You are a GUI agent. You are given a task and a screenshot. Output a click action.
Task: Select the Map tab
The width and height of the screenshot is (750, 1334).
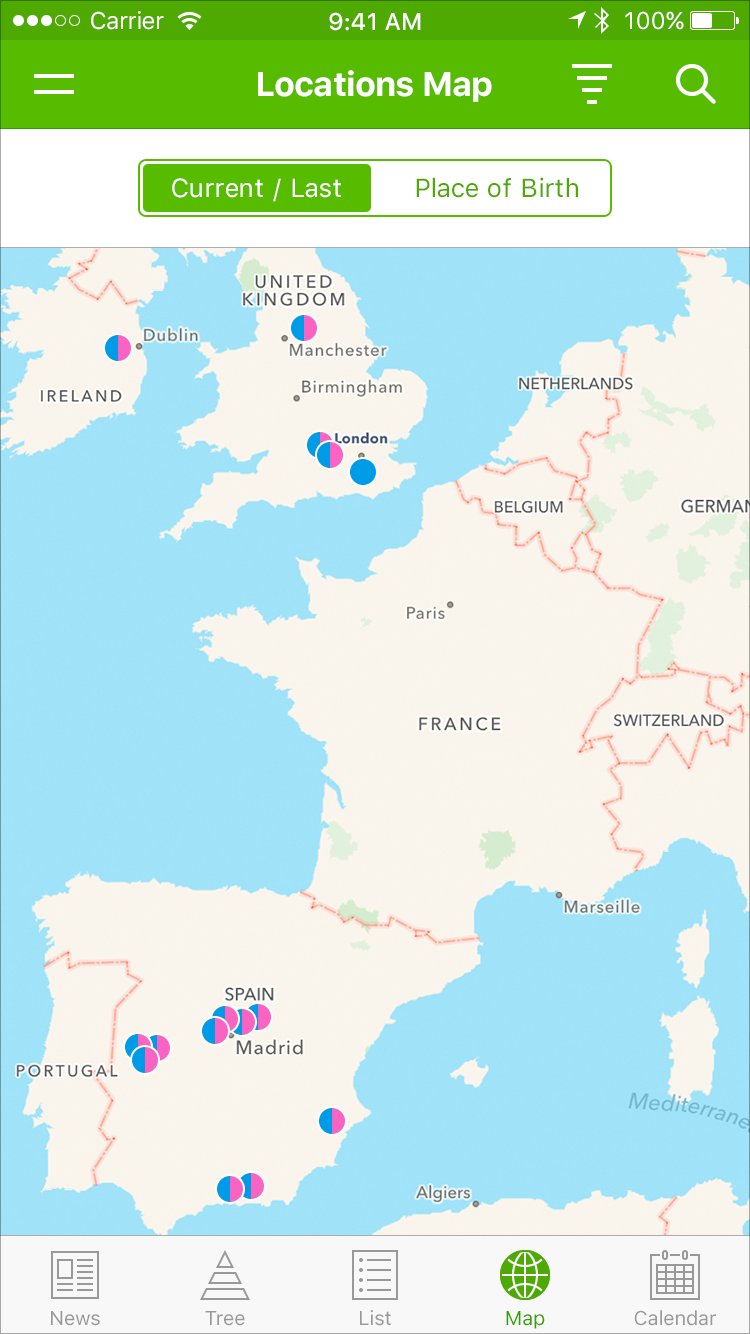coord(525,1289)
